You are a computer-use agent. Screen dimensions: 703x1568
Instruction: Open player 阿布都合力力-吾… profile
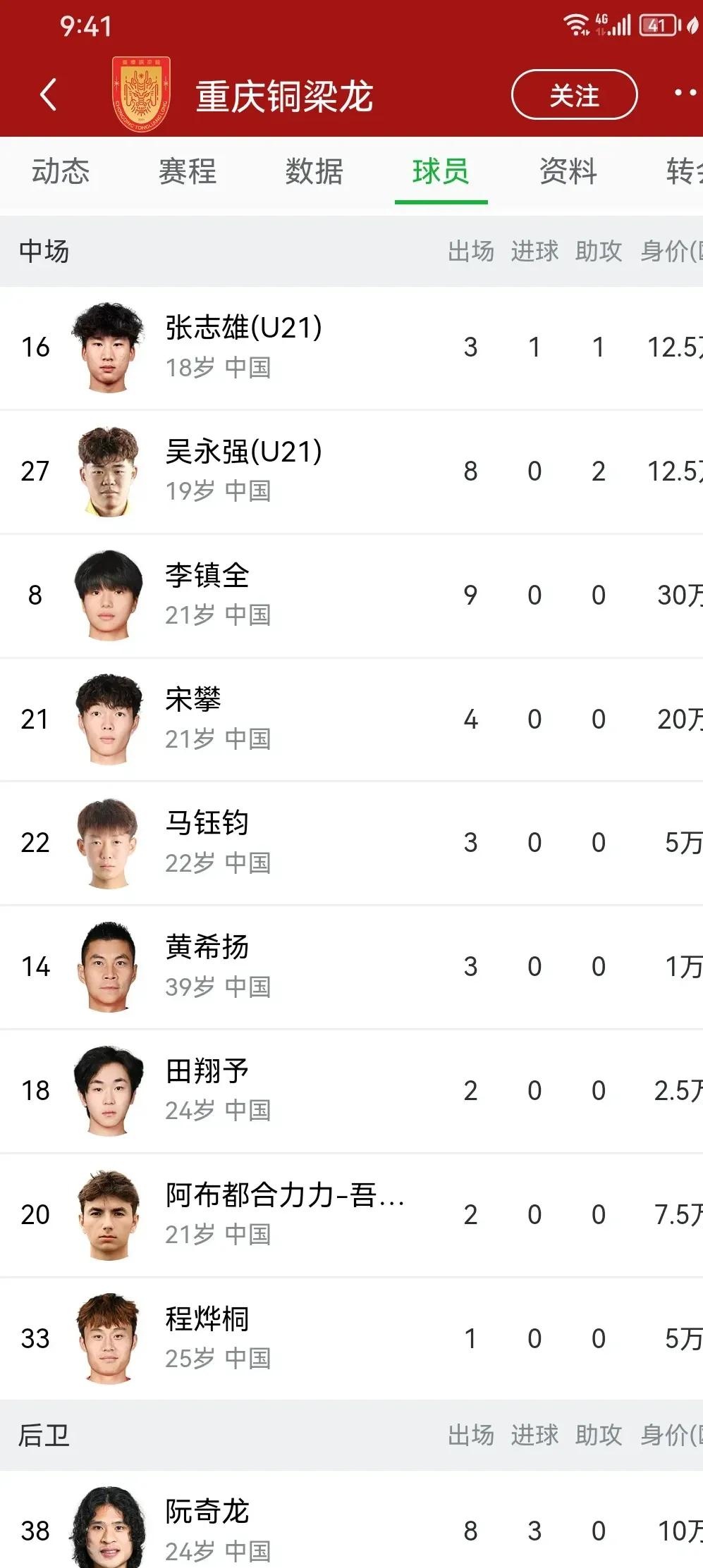coord(282,1214)
